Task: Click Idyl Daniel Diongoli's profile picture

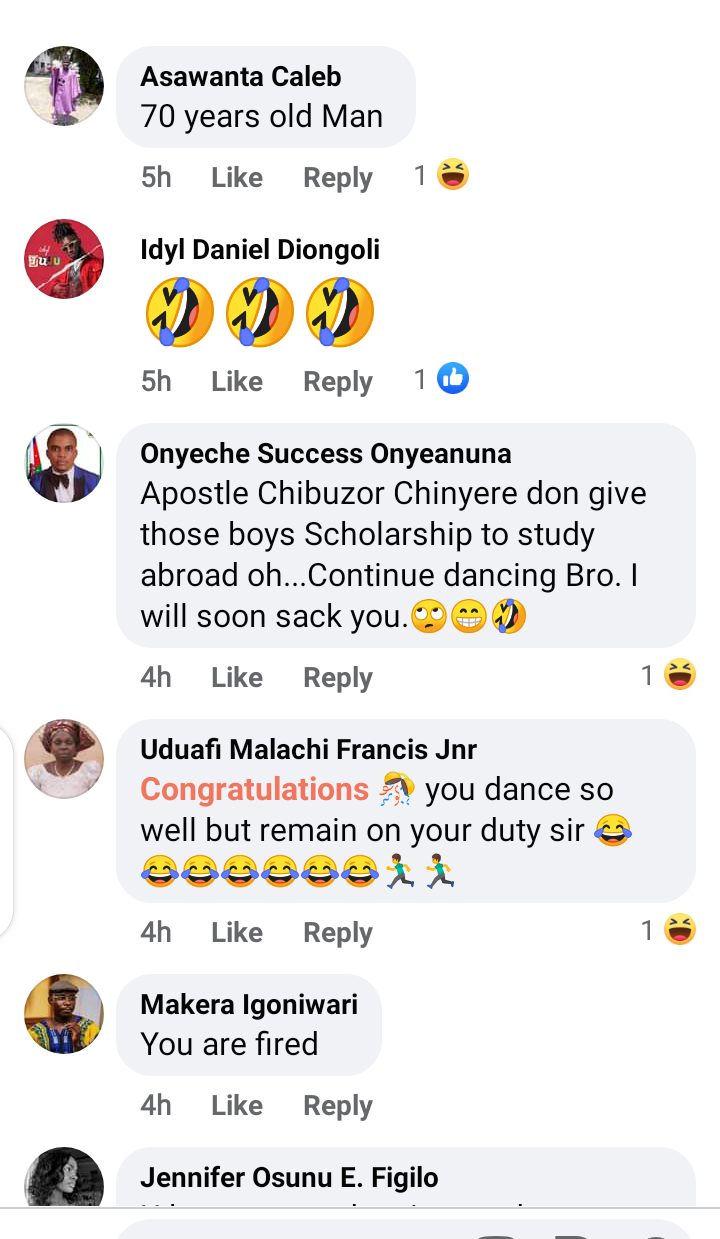Action: tap(63, 258)
